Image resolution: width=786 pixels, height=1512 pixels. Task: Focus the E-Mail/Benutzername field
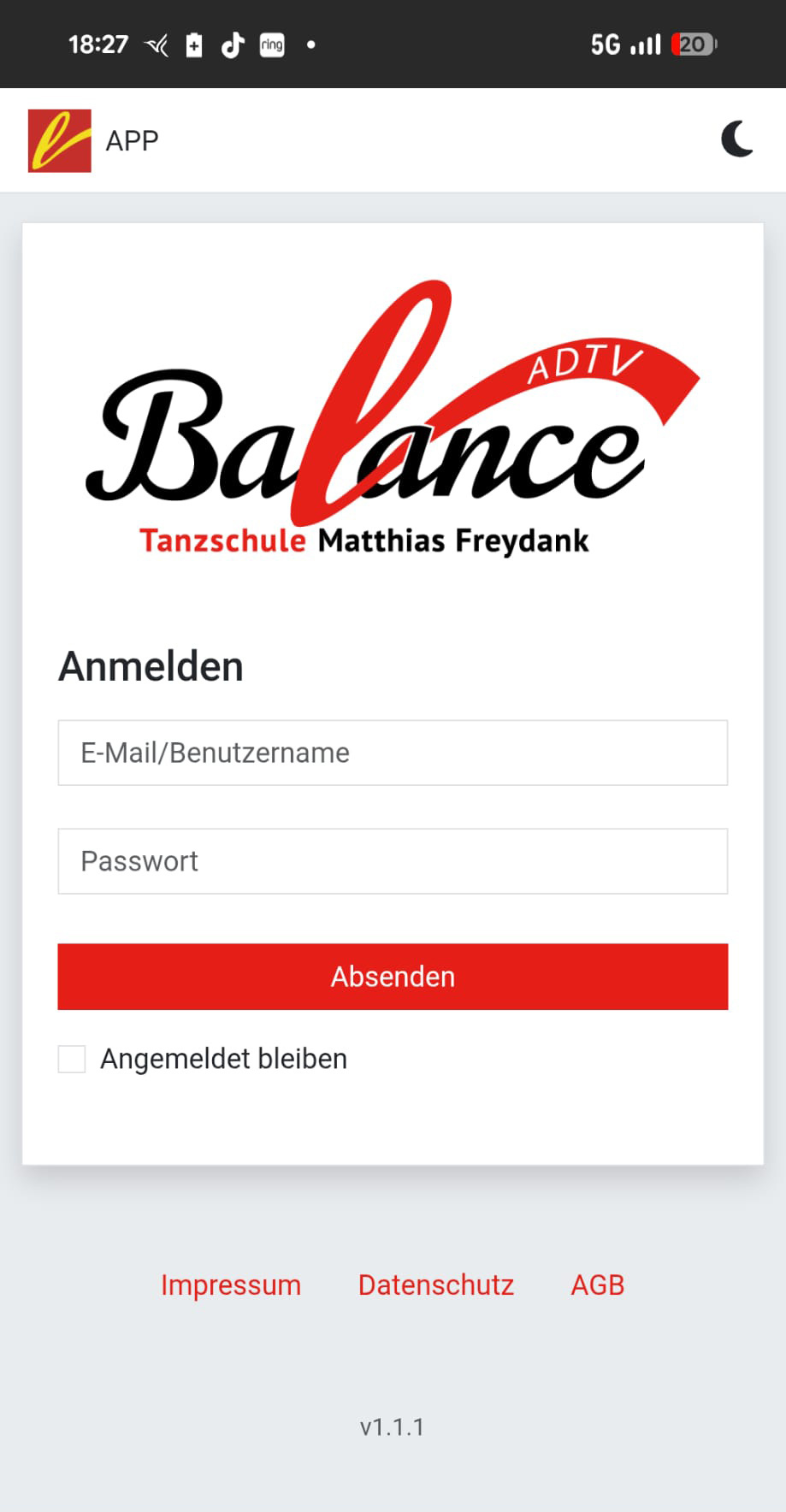(x=393, y=753)
